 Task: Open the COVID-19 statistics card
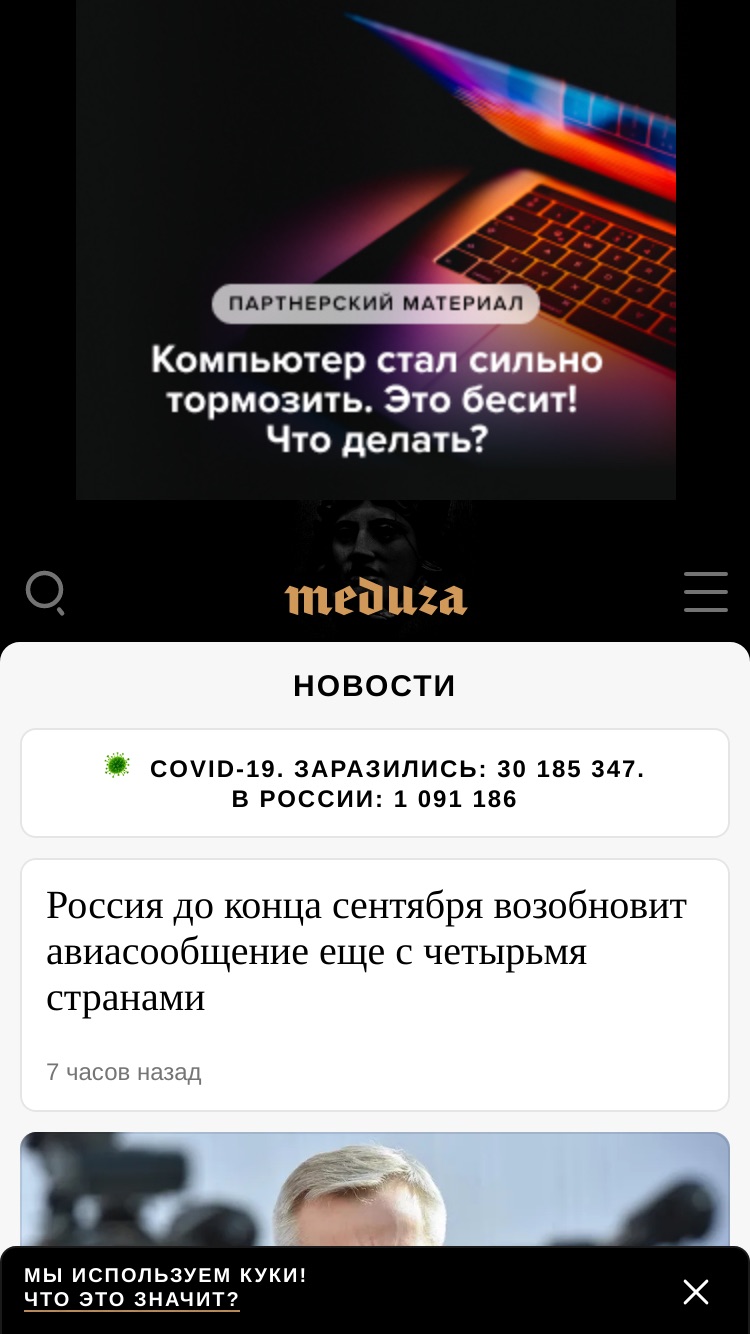pyautogui.click(x=375, y=783)
